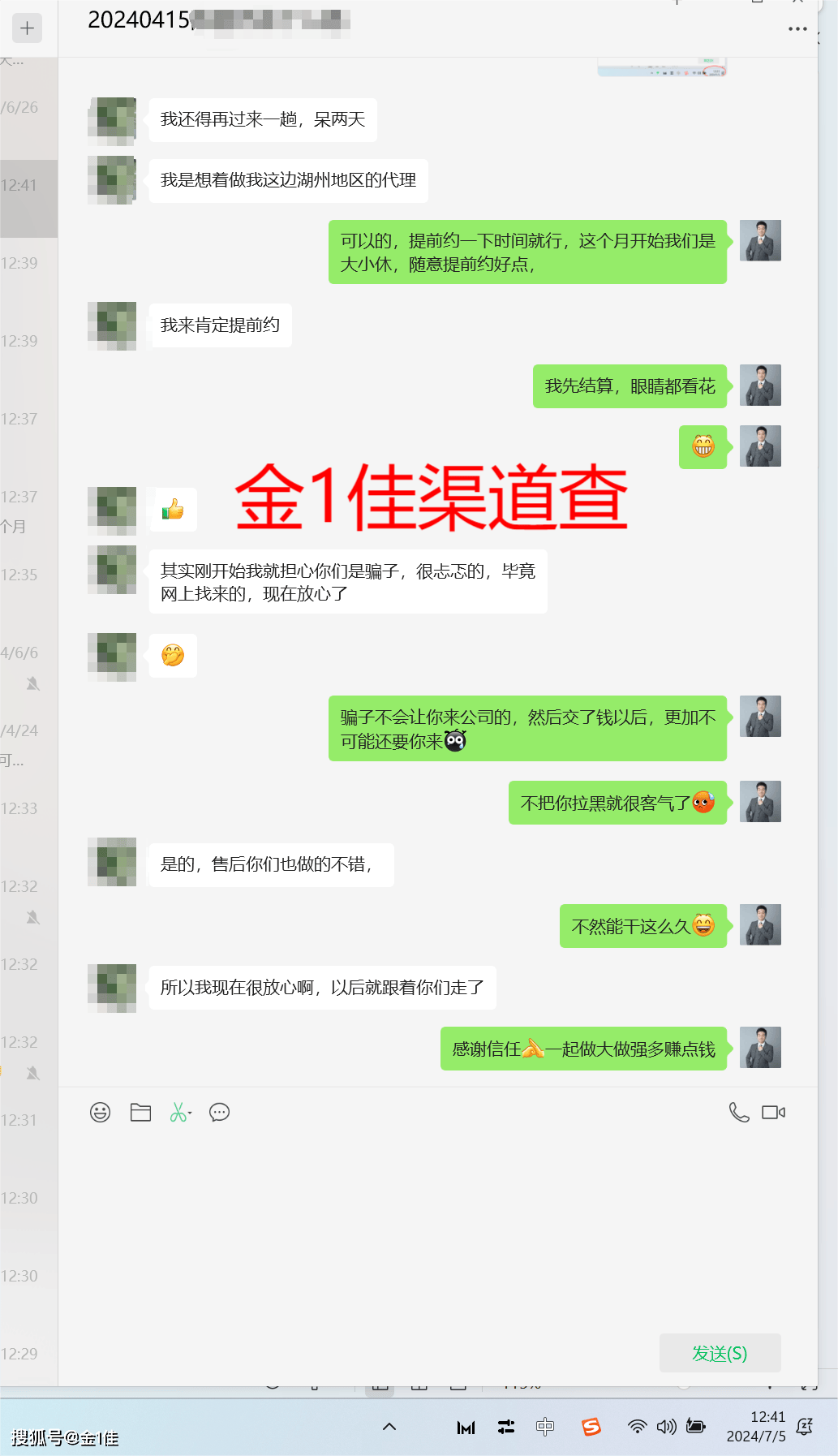Start a video call
838x1456 pixels.
773,1113
